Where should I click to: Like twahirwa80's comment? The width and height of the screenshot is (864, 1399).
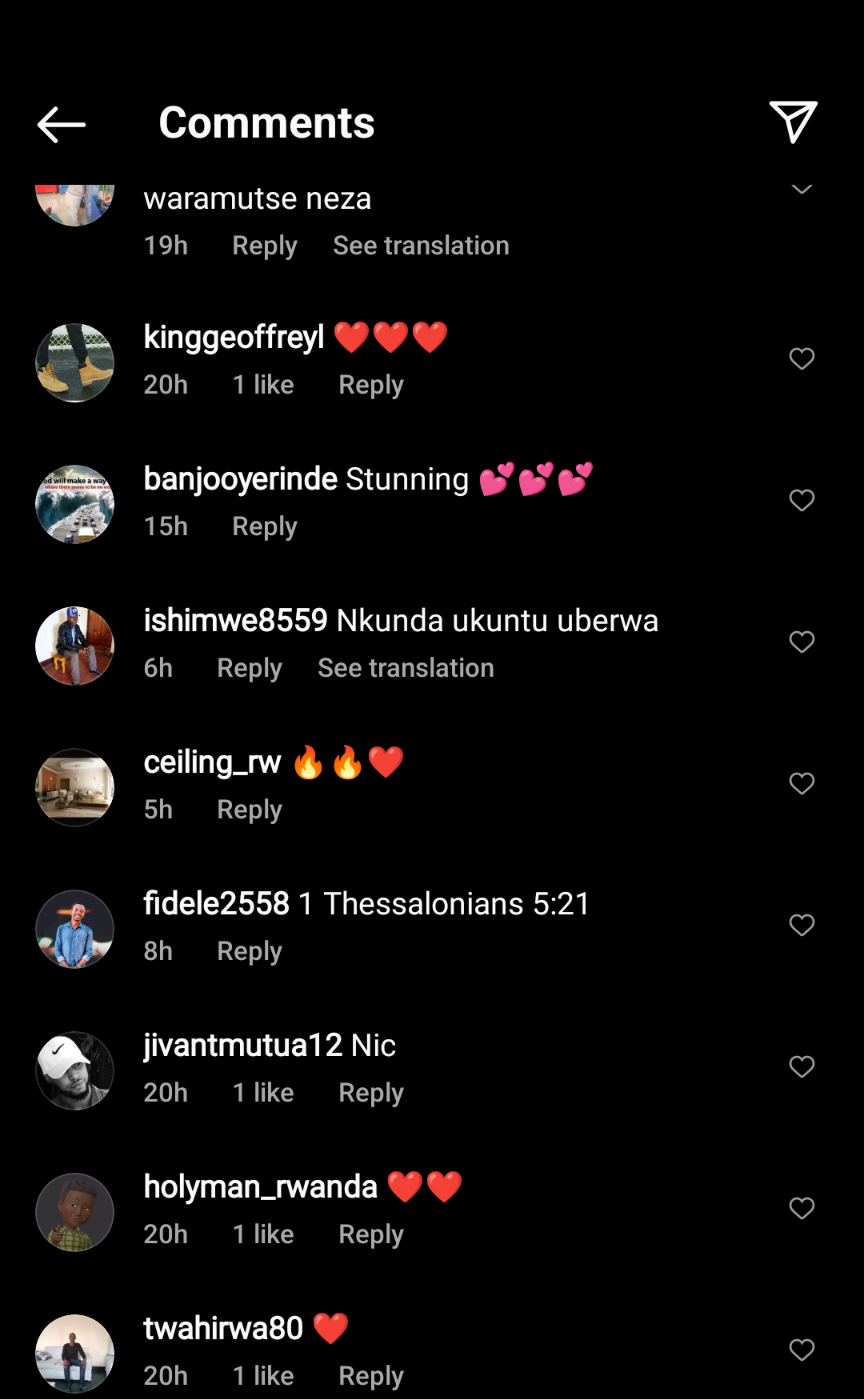(802, 1350)
